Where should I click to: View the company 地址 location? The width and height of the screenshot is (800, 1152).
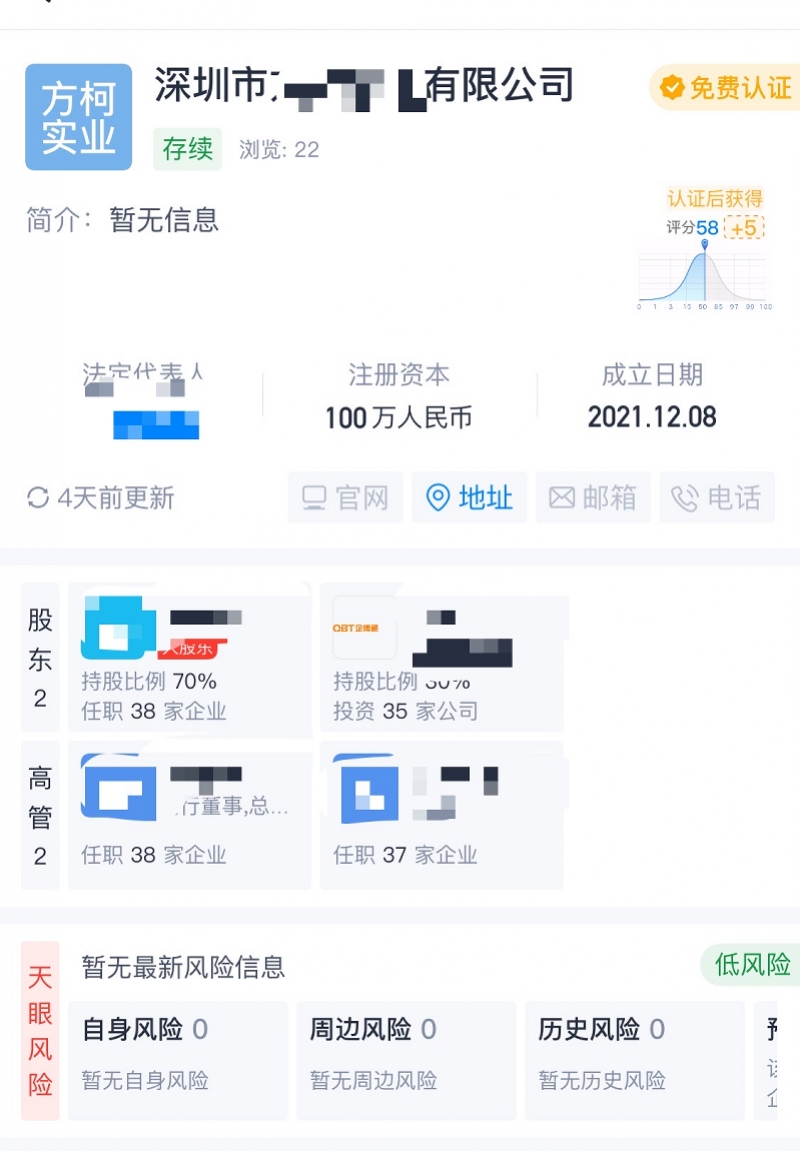click(x=470, y=498)
